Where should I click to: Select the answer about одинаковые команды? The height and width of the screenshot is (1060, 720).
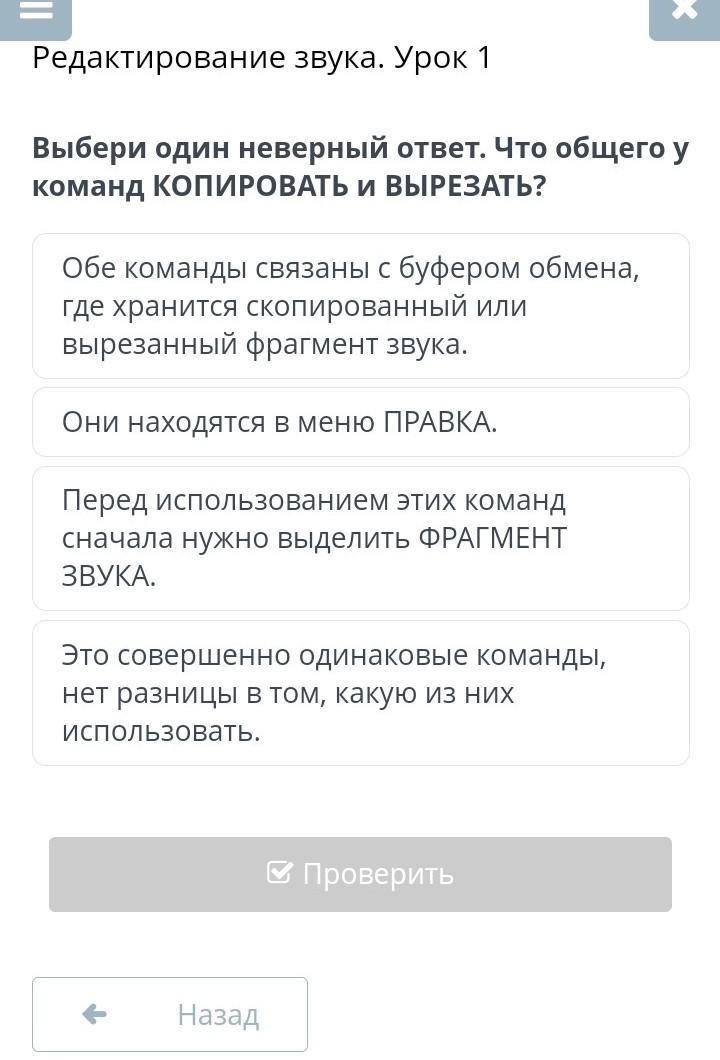(x=361, y=693)
